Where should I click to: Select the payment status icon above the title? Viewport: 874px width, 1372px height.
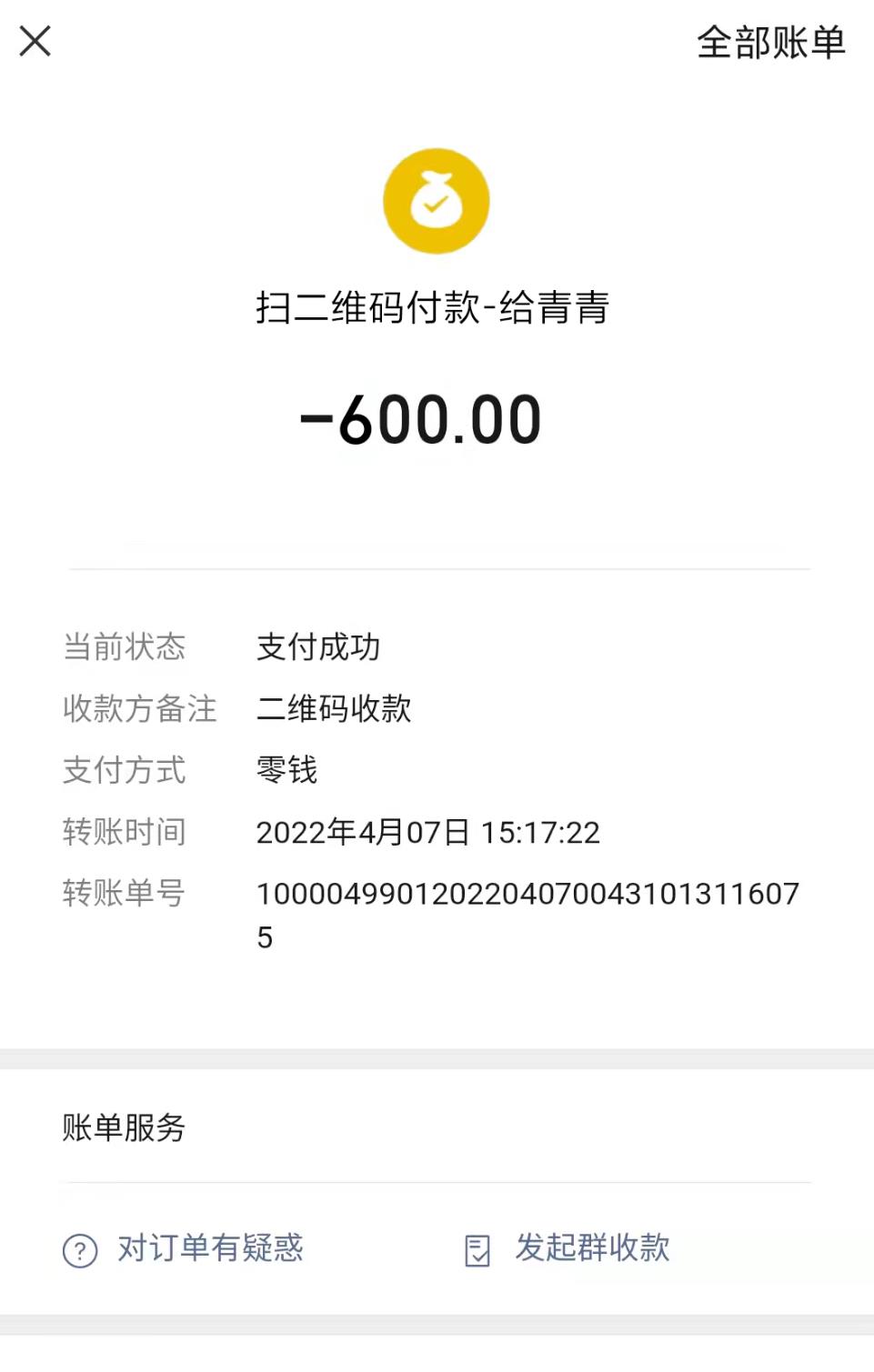point(436,200)
